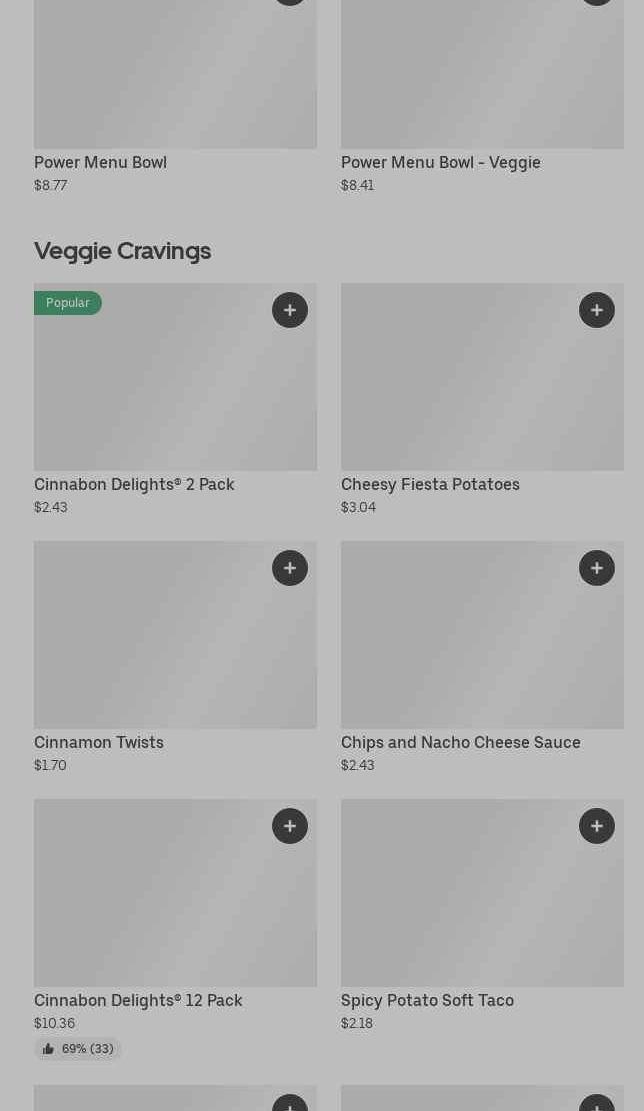Open Chips and Nacho Cheese Sauce card
Viewport: 644px width, 1111px height.
[482, 658]
